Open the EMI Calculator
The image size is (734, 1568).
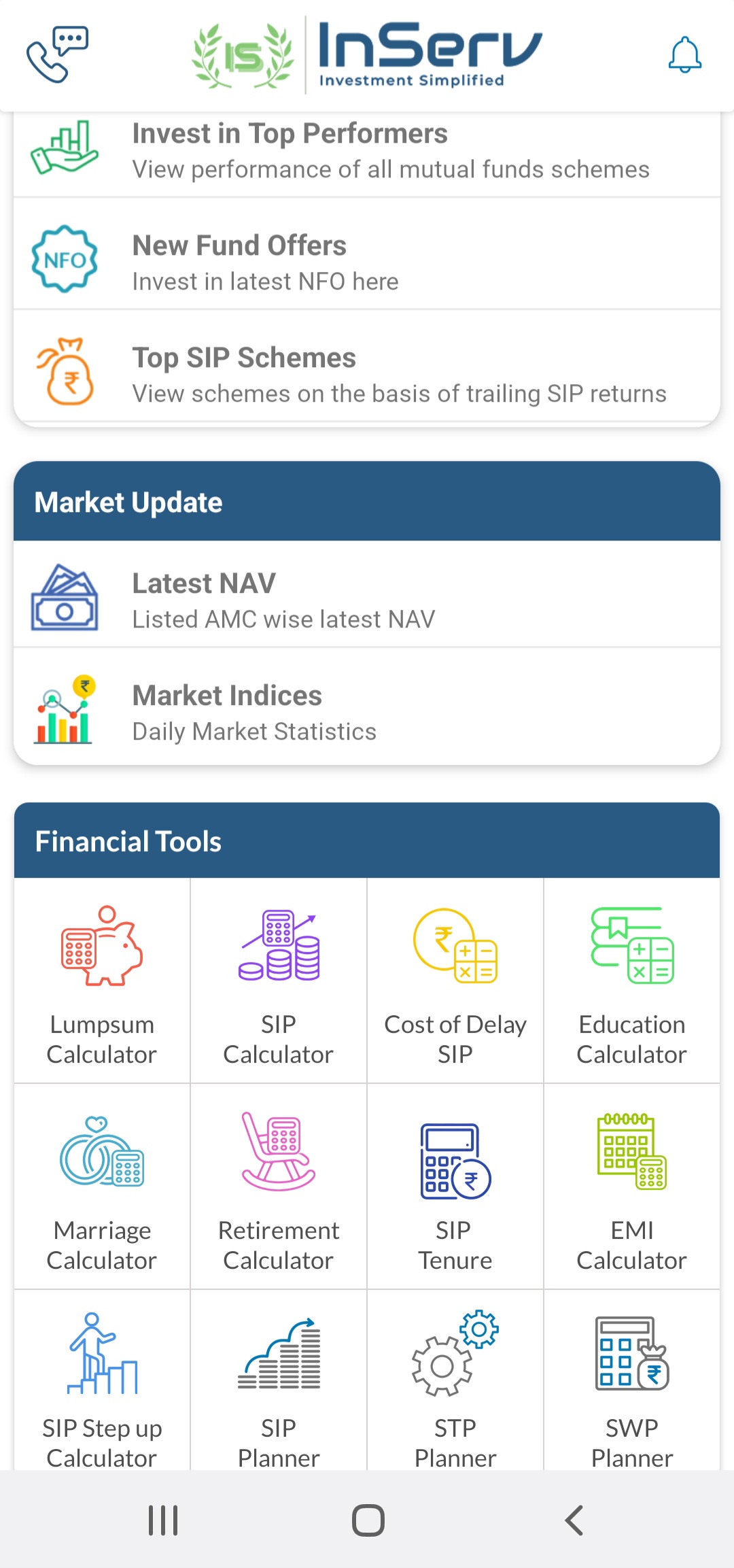click(632, 1187)
